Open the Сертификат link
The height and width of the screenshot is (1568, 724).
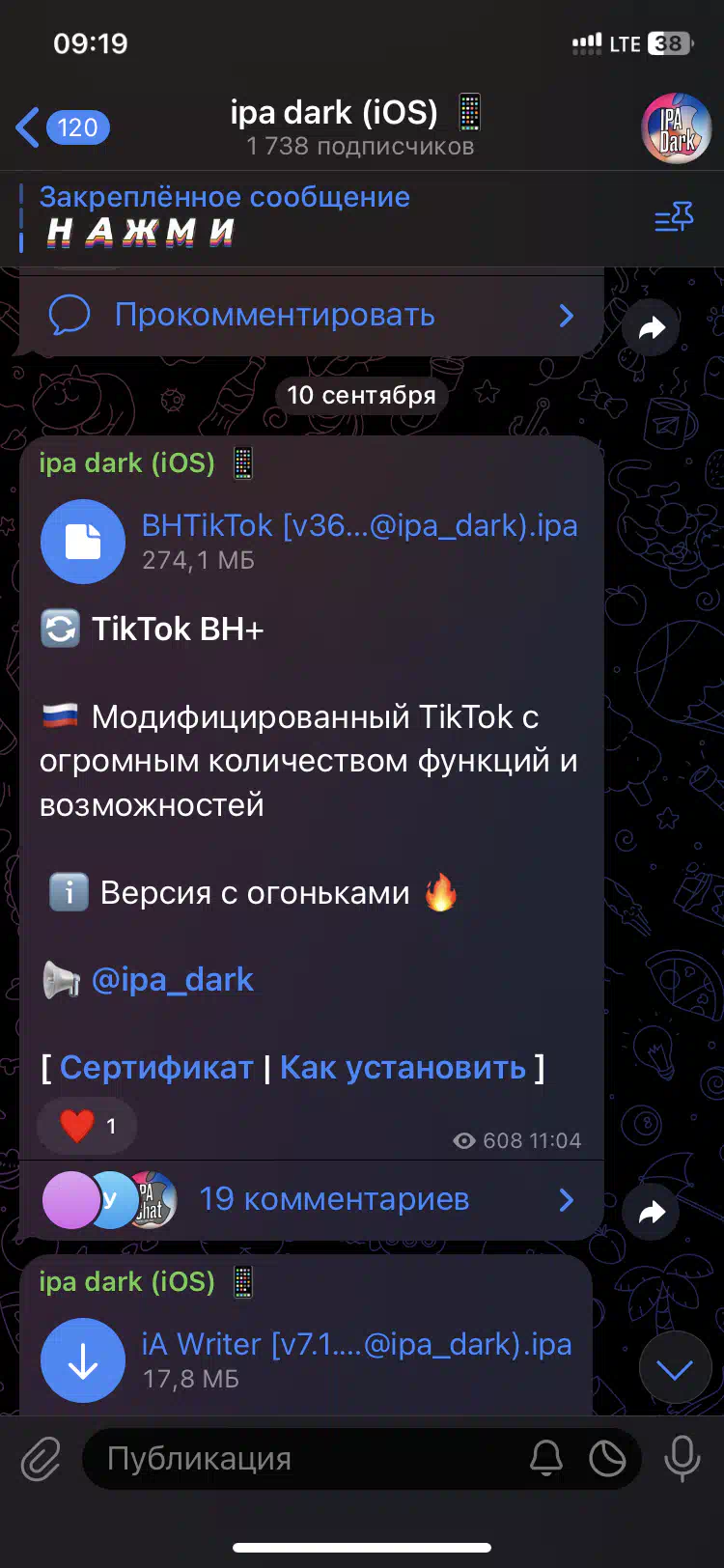(156, 1067)
